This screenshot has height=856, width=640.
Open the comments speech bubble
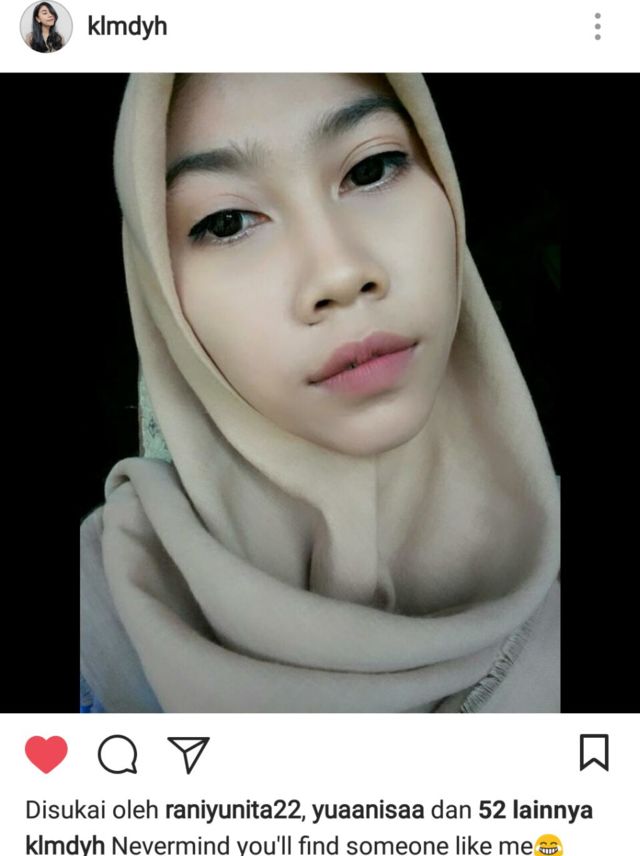117,755
